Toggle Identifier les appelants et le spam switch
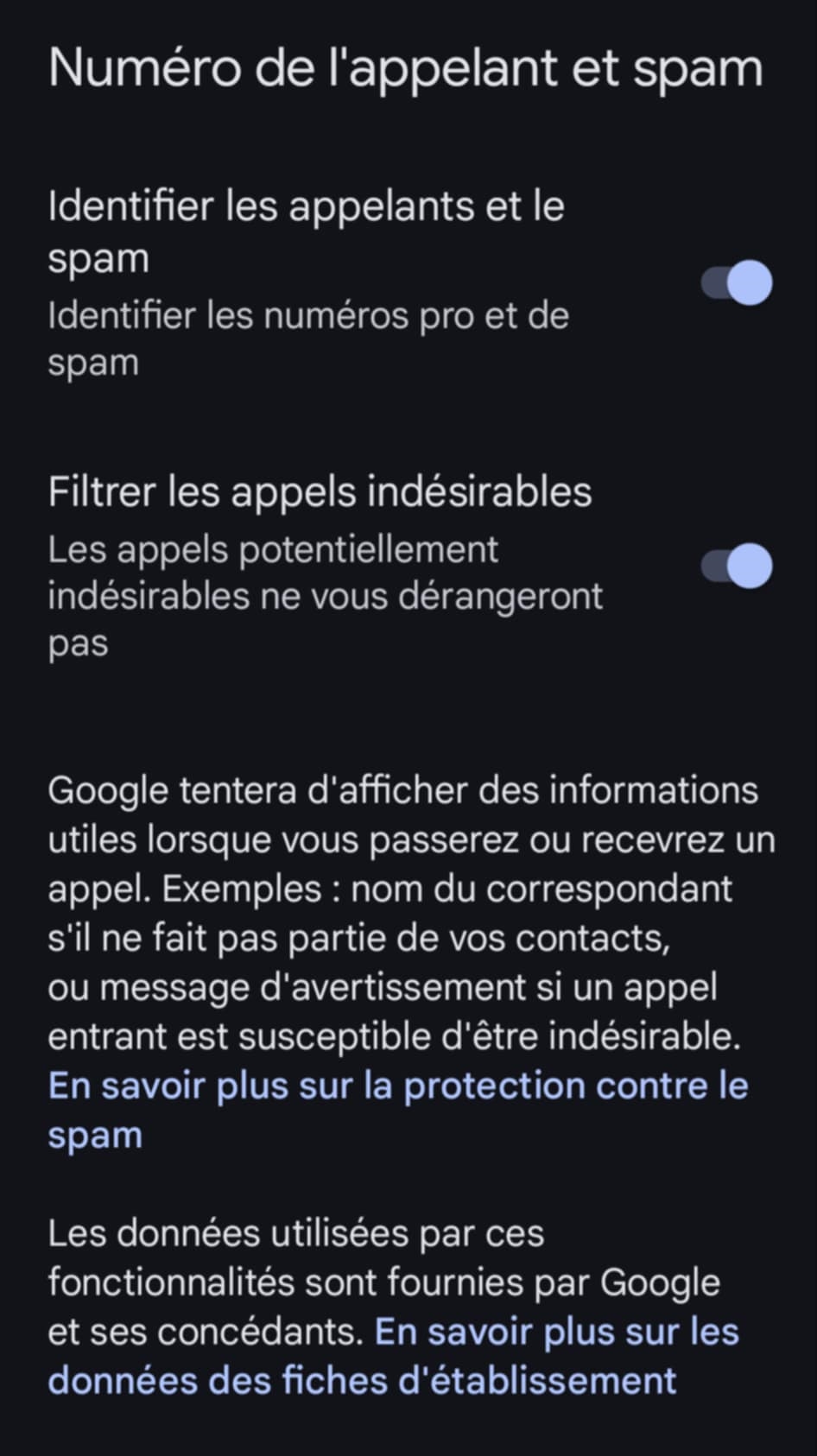 [x=737, y=282]
